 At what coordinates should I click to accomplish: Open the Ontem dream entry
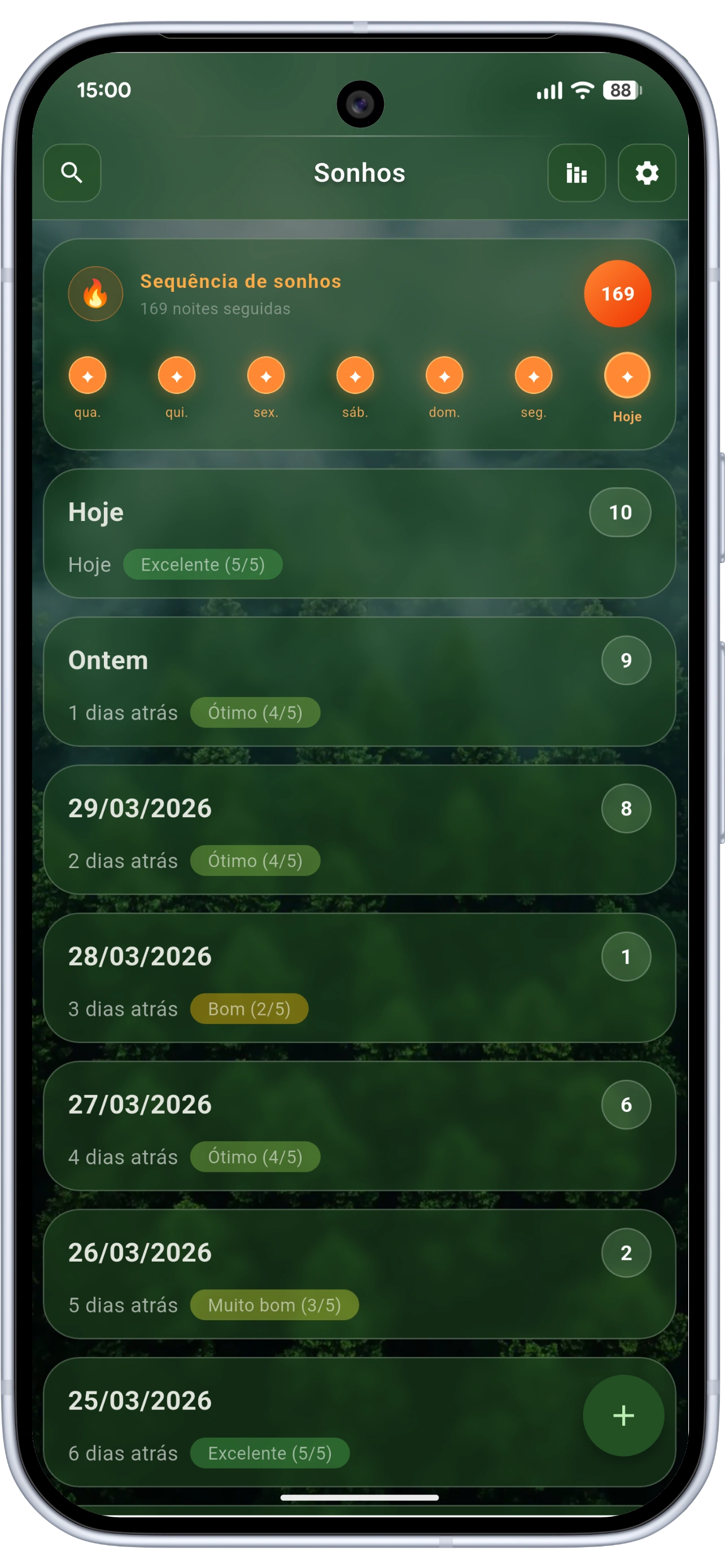click(x=359, y=681)
